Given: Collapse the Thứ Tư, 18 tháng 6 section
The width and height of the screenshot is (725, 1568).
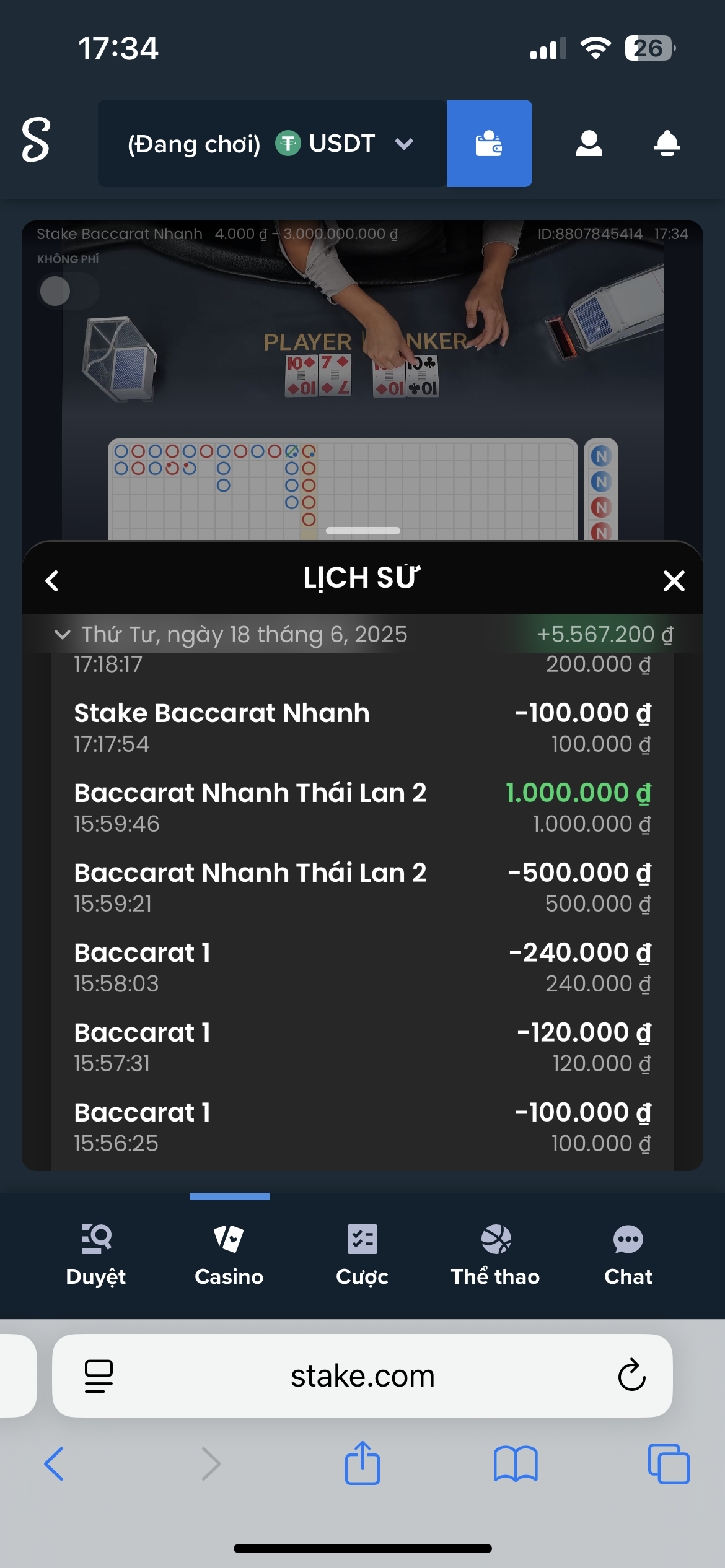Looking at the screenshot, I should pyautogui.click(x=63, y=634).
